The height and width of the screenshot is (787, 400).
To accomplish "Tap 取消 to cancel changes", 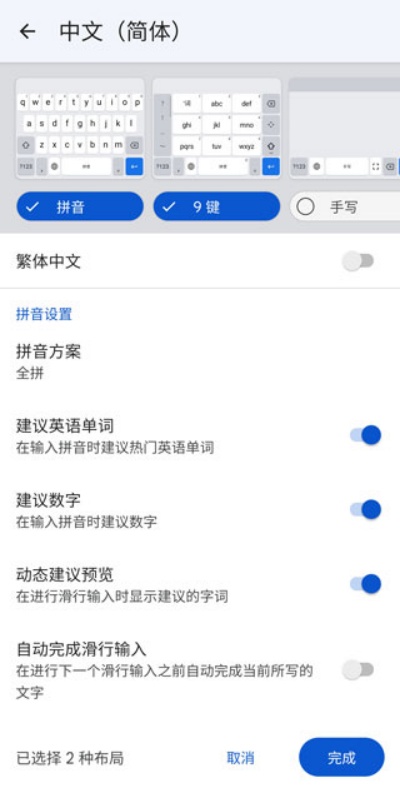I will click(x=240, y=758).
